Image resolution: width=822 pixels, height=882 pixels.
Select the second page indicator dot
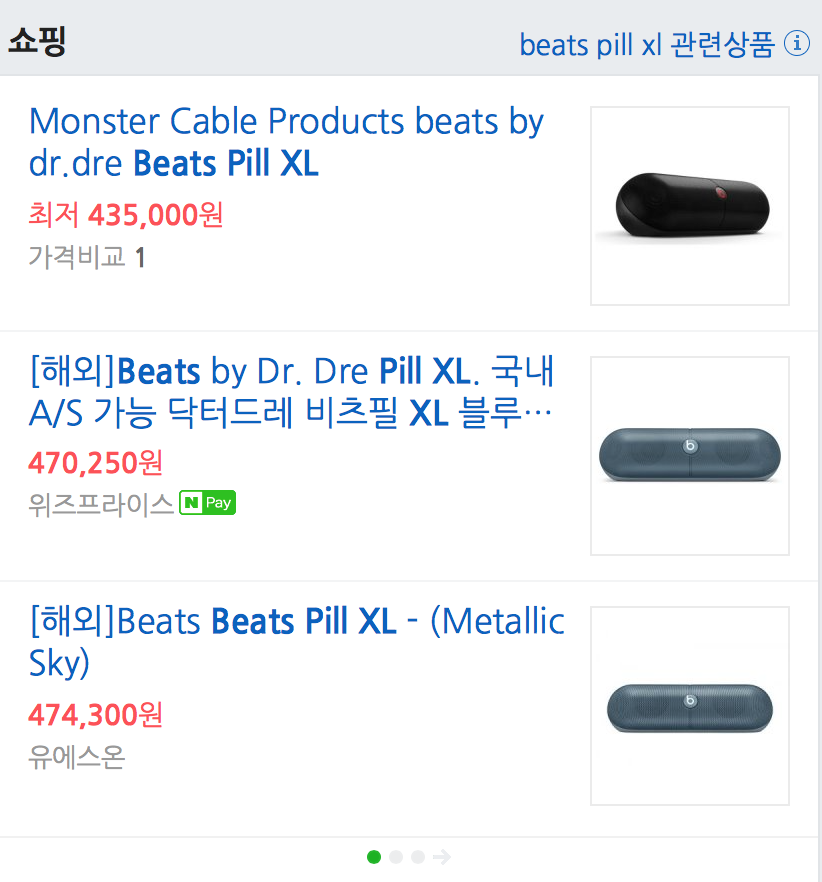396,857
